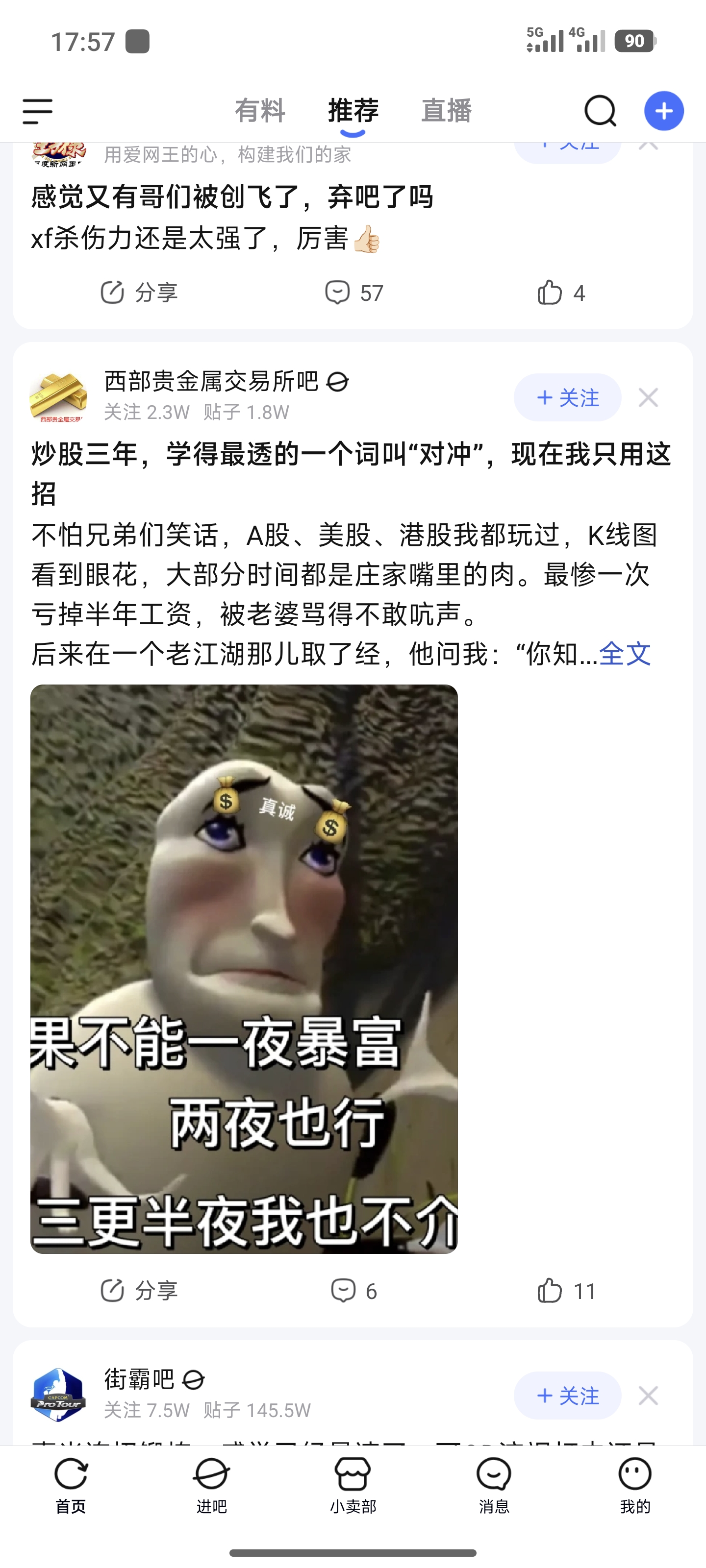The width and height of the screenshot is (706, 1568).
Task: Switch to the 直播 tab
Action: (447, 111)
